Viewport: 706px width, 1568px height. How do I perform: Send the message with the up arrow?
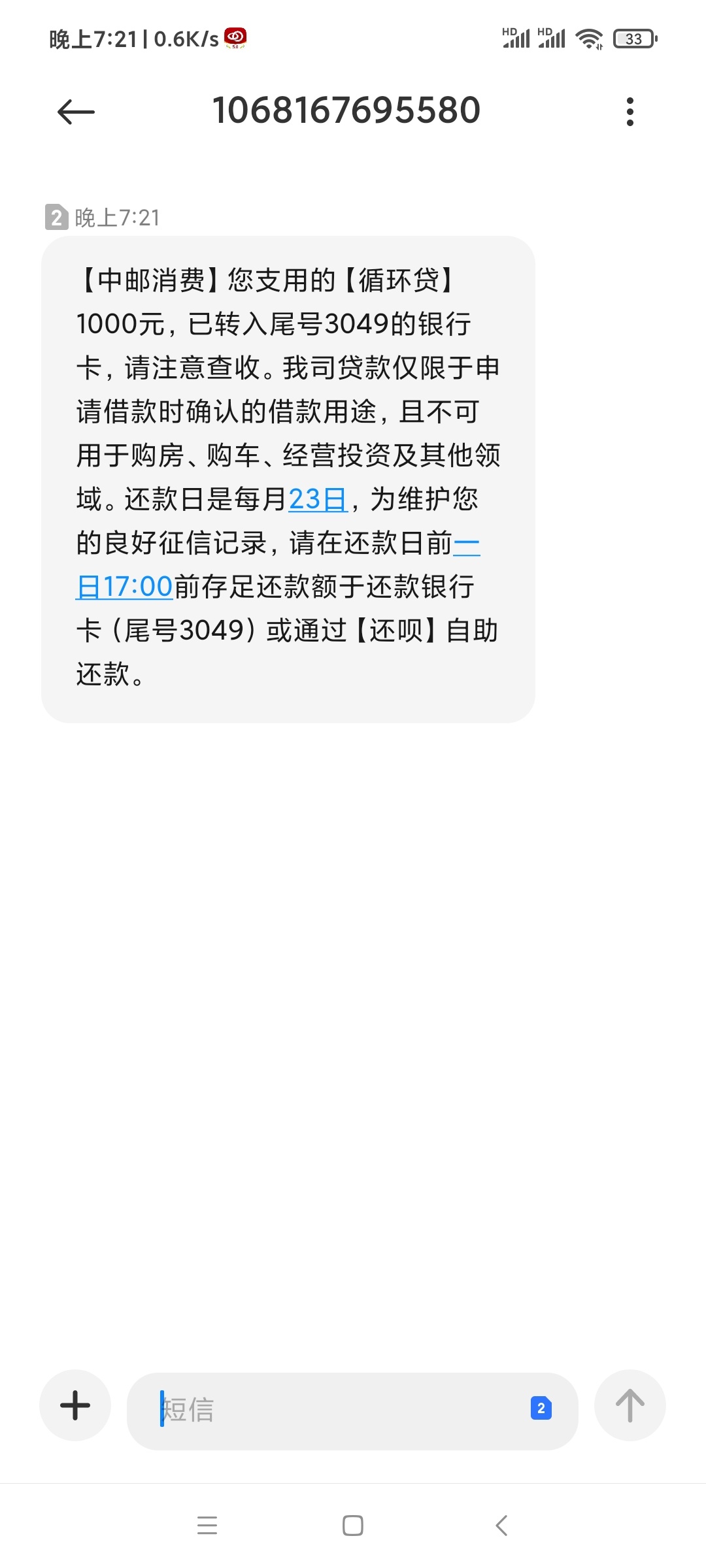pos(630,1405)
